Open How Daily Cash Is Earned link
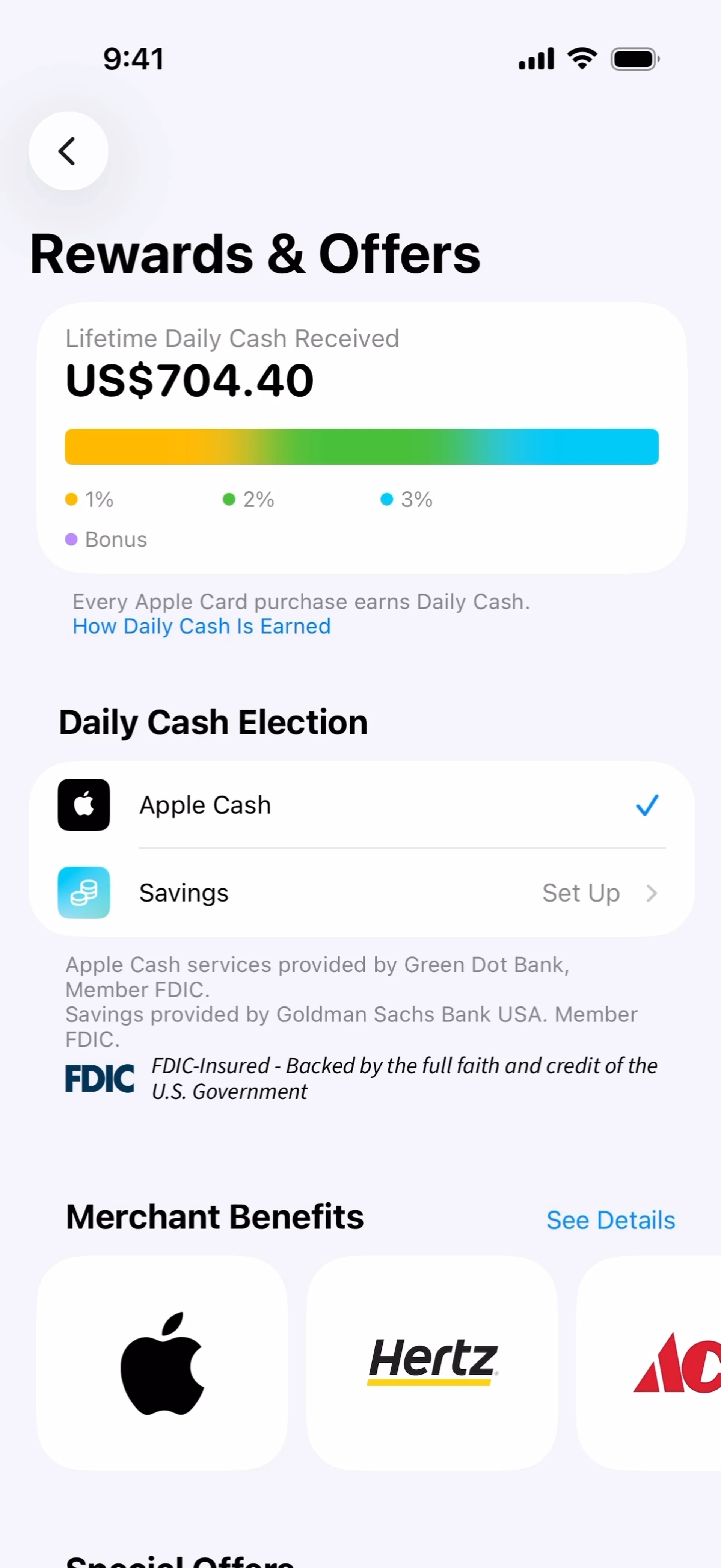Image resolution: width=721 pixels, height=1568 pixels. tap(201, 626)
